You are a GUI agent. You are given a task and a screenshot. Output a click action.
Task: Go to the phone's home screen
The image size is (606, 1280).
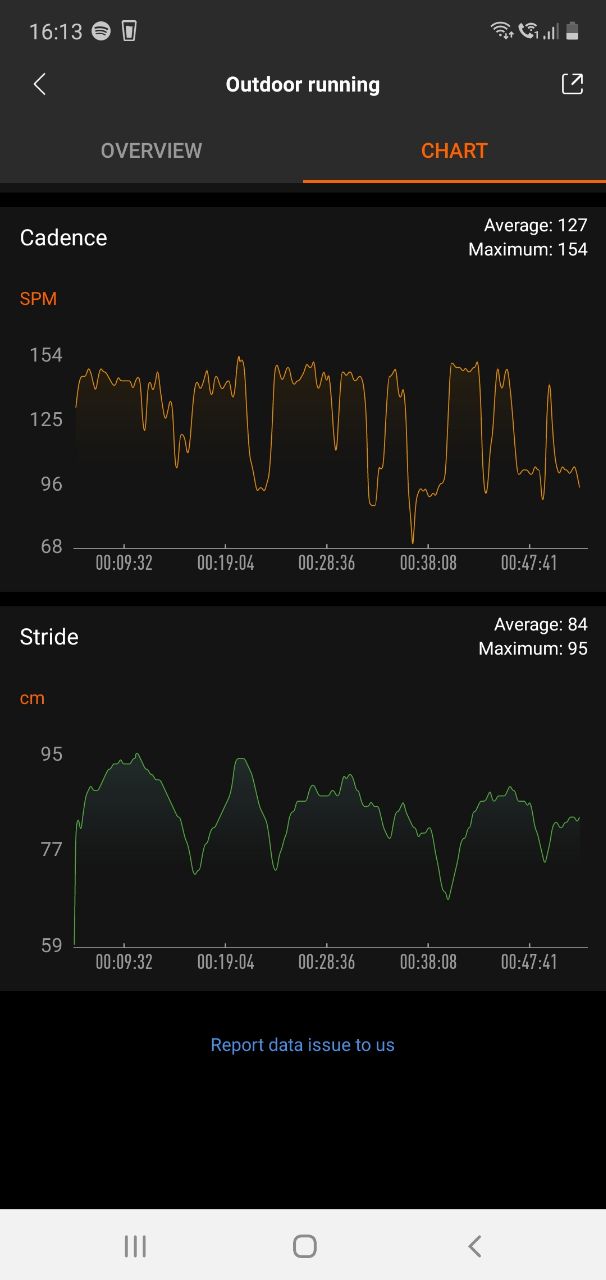305,1246
